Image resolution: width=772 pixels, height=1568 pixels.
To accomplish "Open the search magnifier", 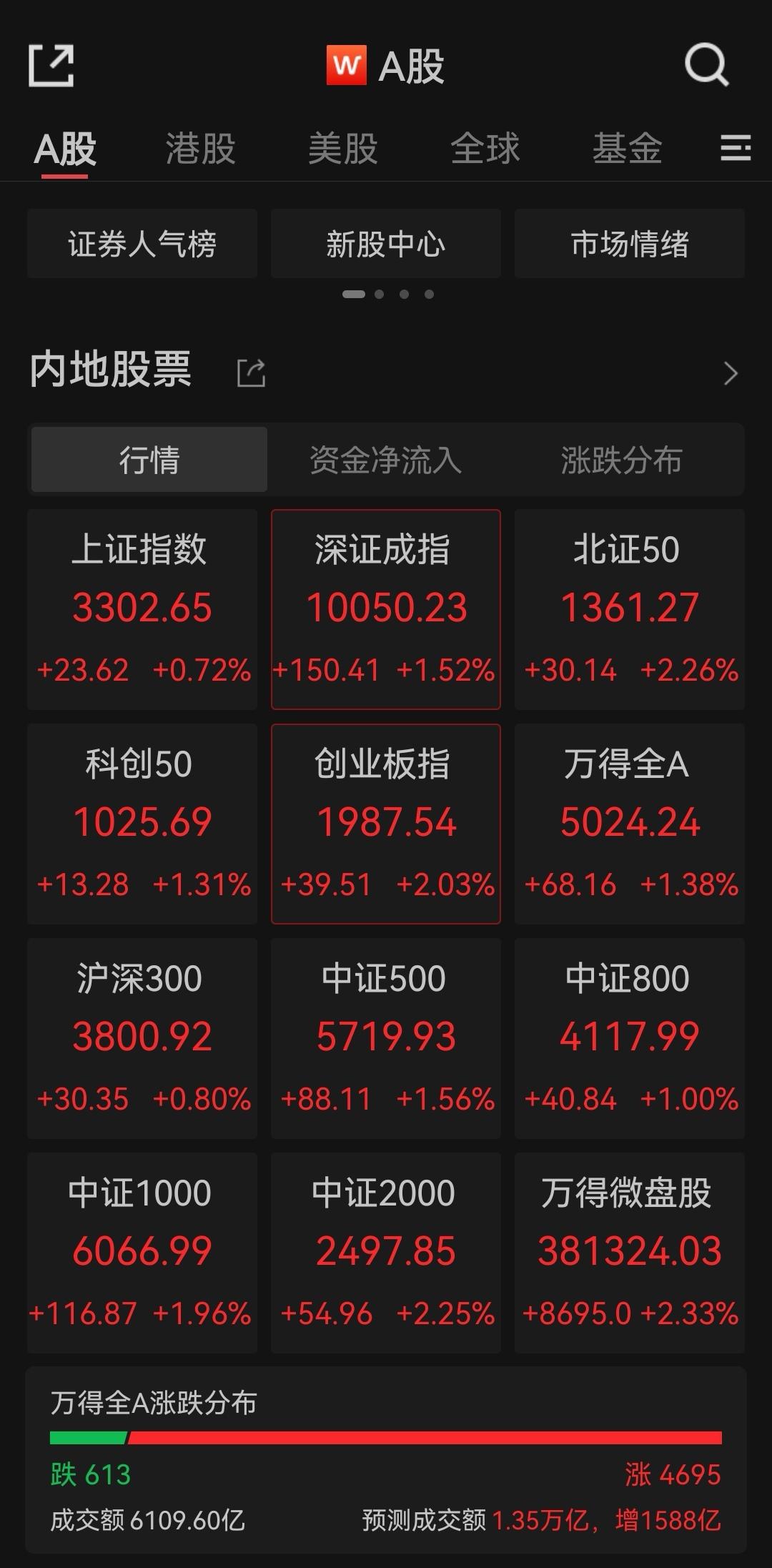I will 706,66.
